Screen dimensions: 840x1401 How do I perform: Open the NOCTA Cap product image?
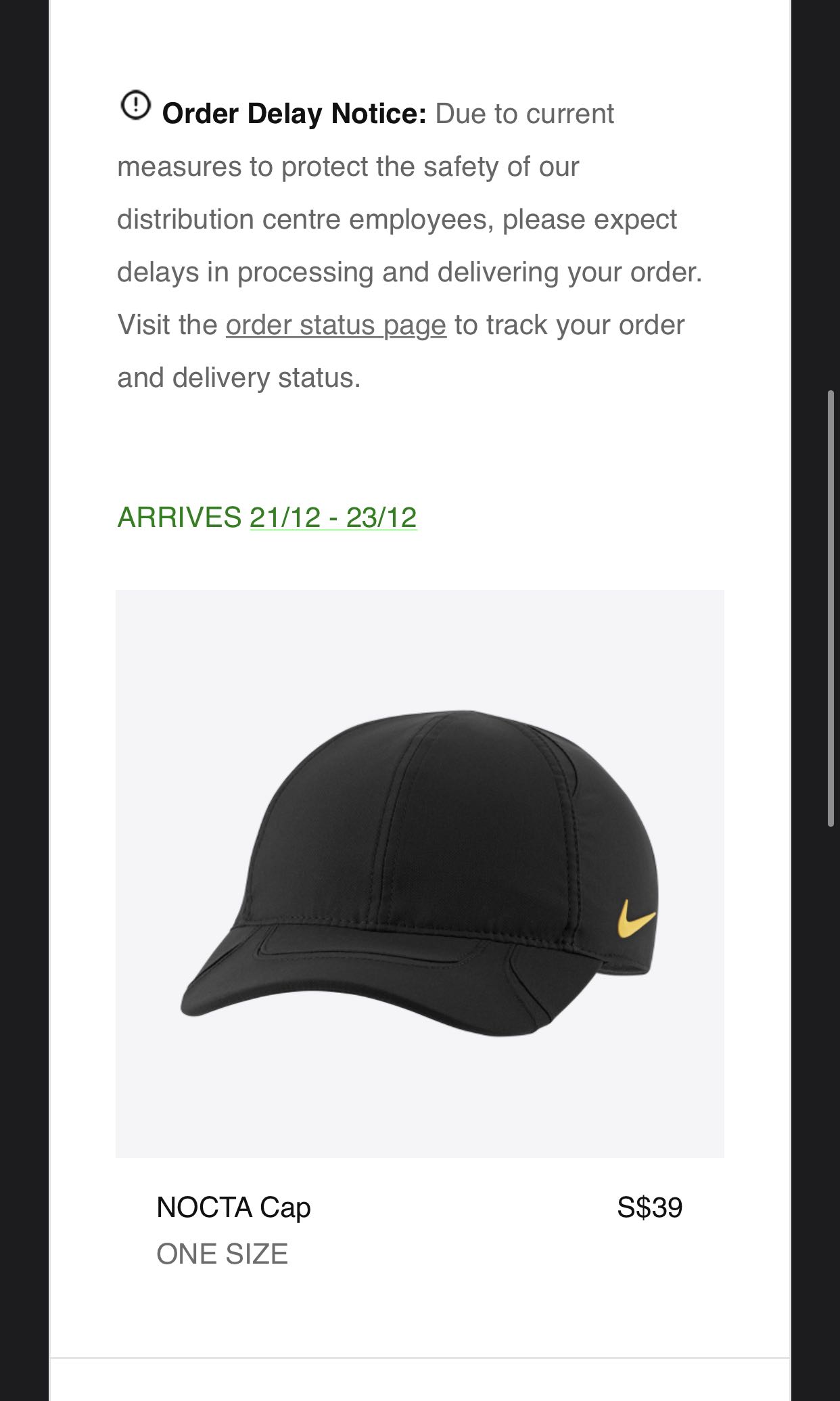click(419, 873)
